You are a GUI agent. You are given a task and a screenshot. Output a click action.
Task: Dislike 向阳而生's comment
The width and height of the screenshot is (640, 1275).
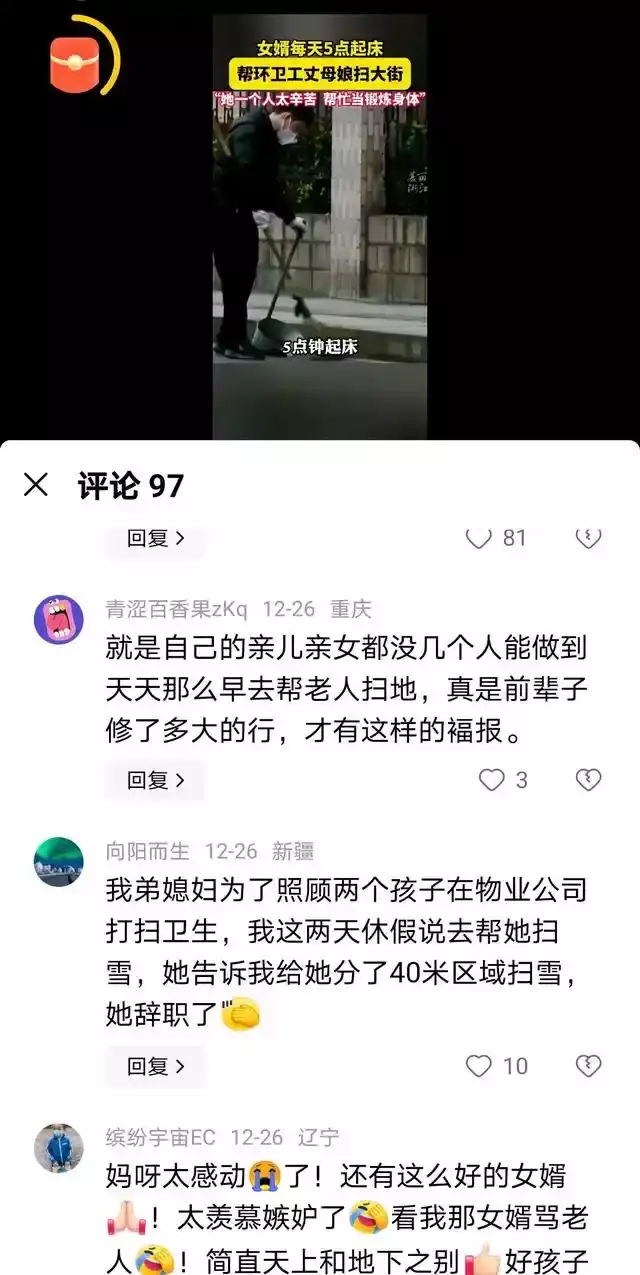pos(588,1066)
